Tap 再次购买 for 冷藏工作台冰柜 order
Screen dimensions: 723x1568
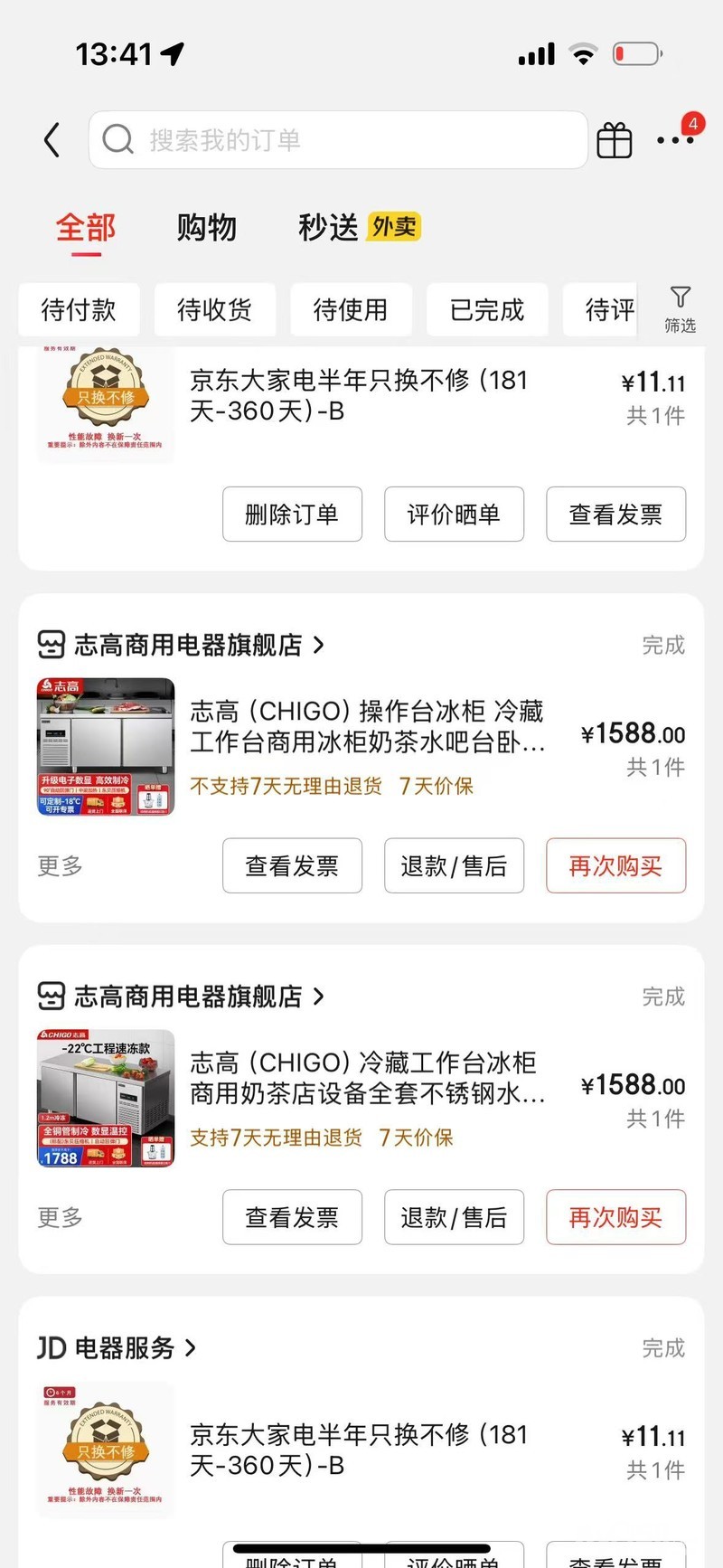[x=615, y=1217]
